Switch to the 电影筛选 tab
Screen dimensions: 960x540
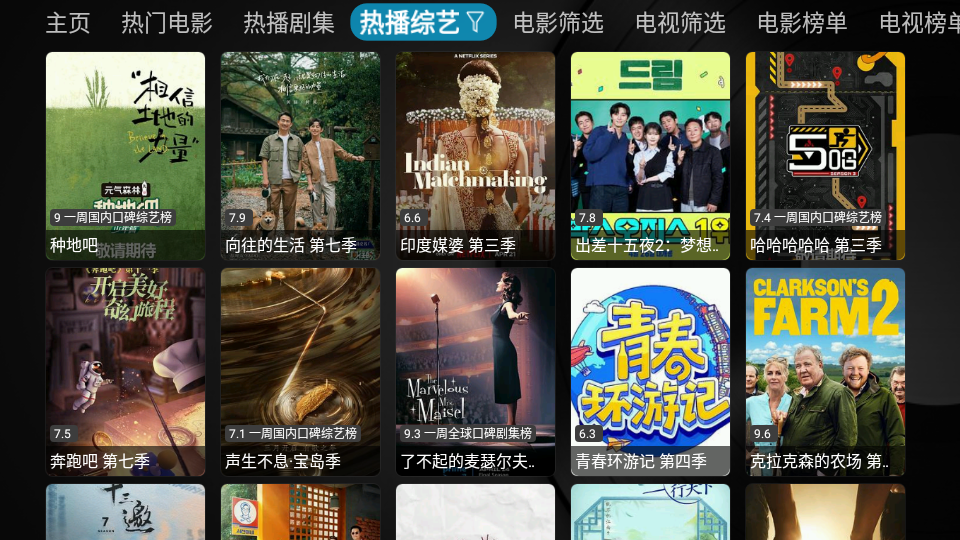pos(559,22)
